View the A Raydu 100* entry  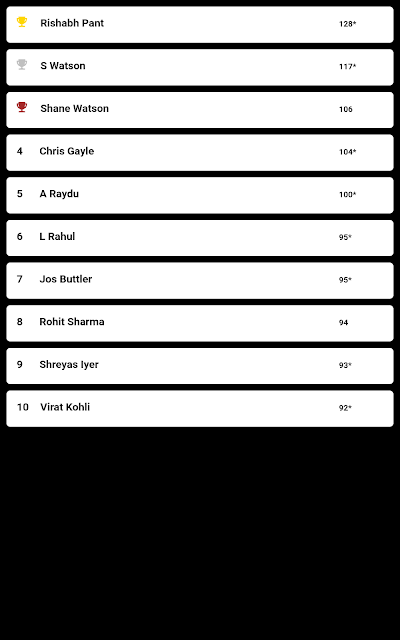(x=200, y=195)
